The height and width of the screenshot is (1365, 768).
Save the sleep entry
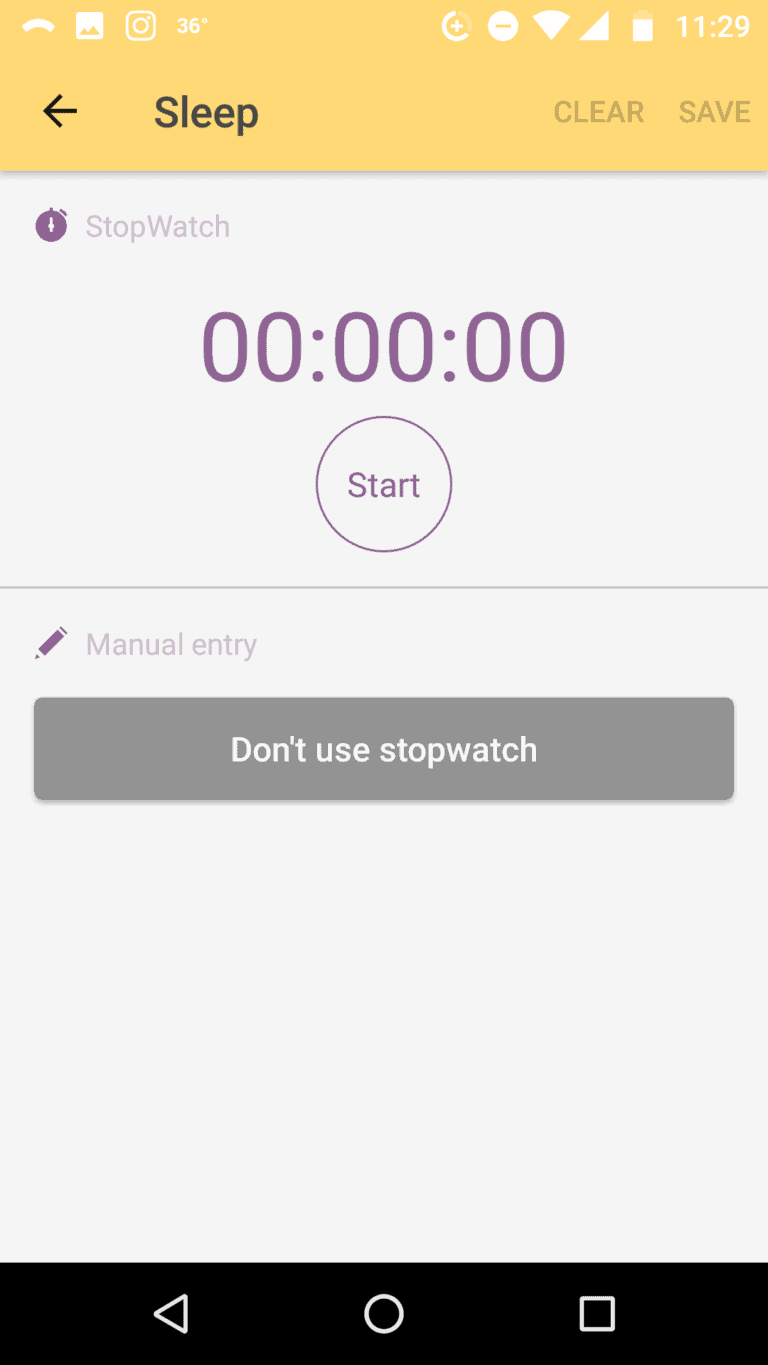[714, 112]
